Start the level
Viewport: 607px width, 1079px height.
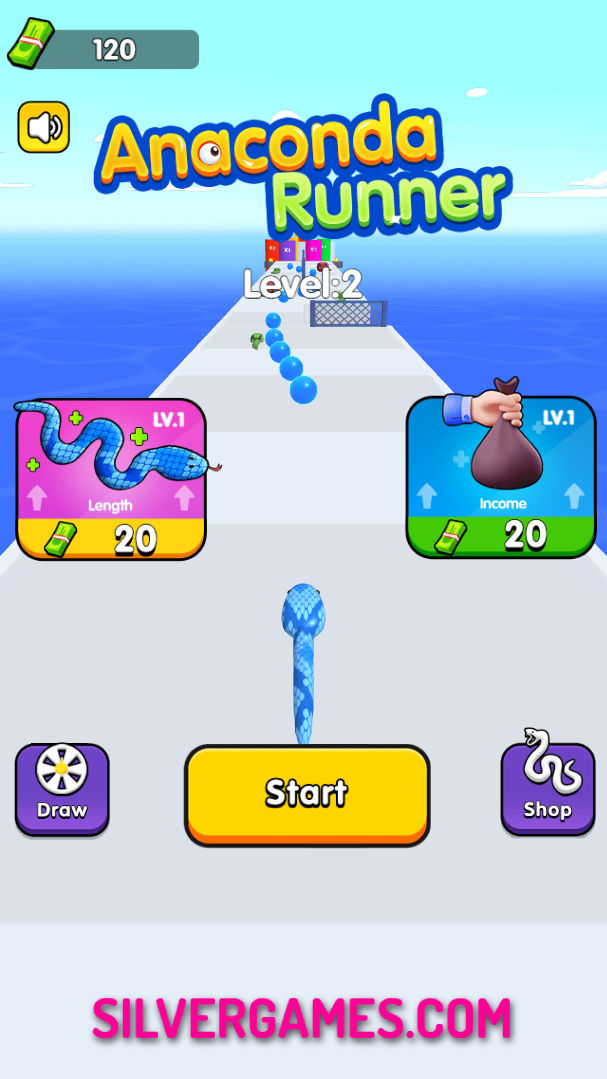307,794
